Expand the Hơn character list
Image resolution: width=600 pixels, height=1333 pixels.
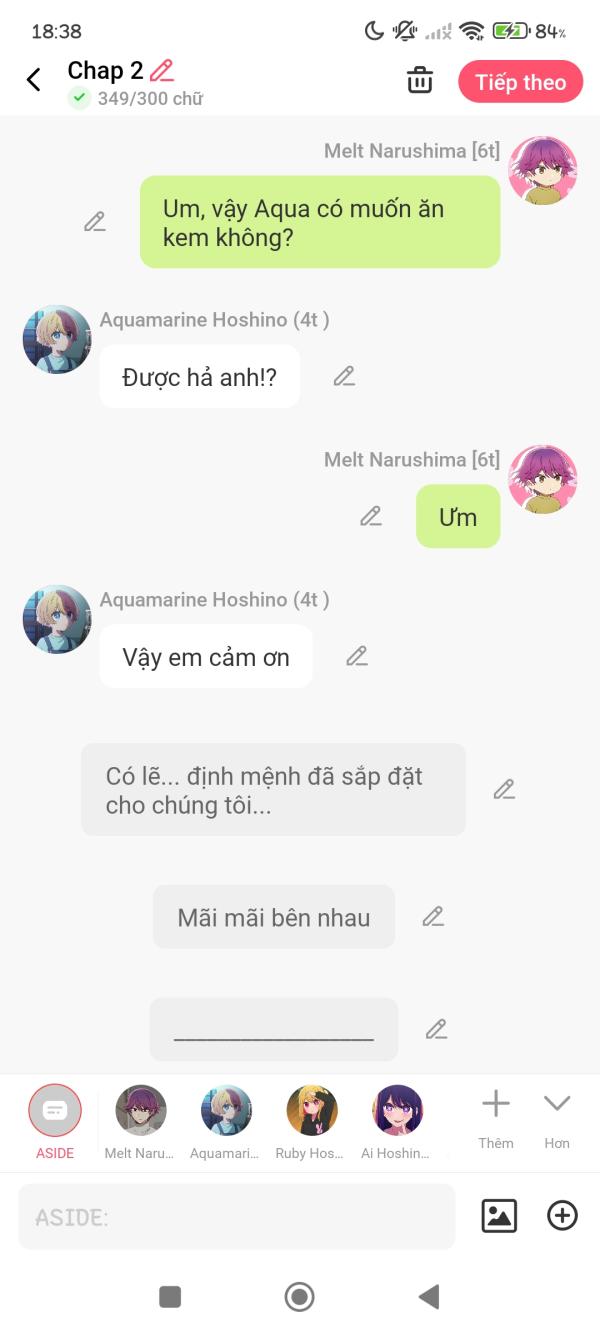(x=557, y=1116)
